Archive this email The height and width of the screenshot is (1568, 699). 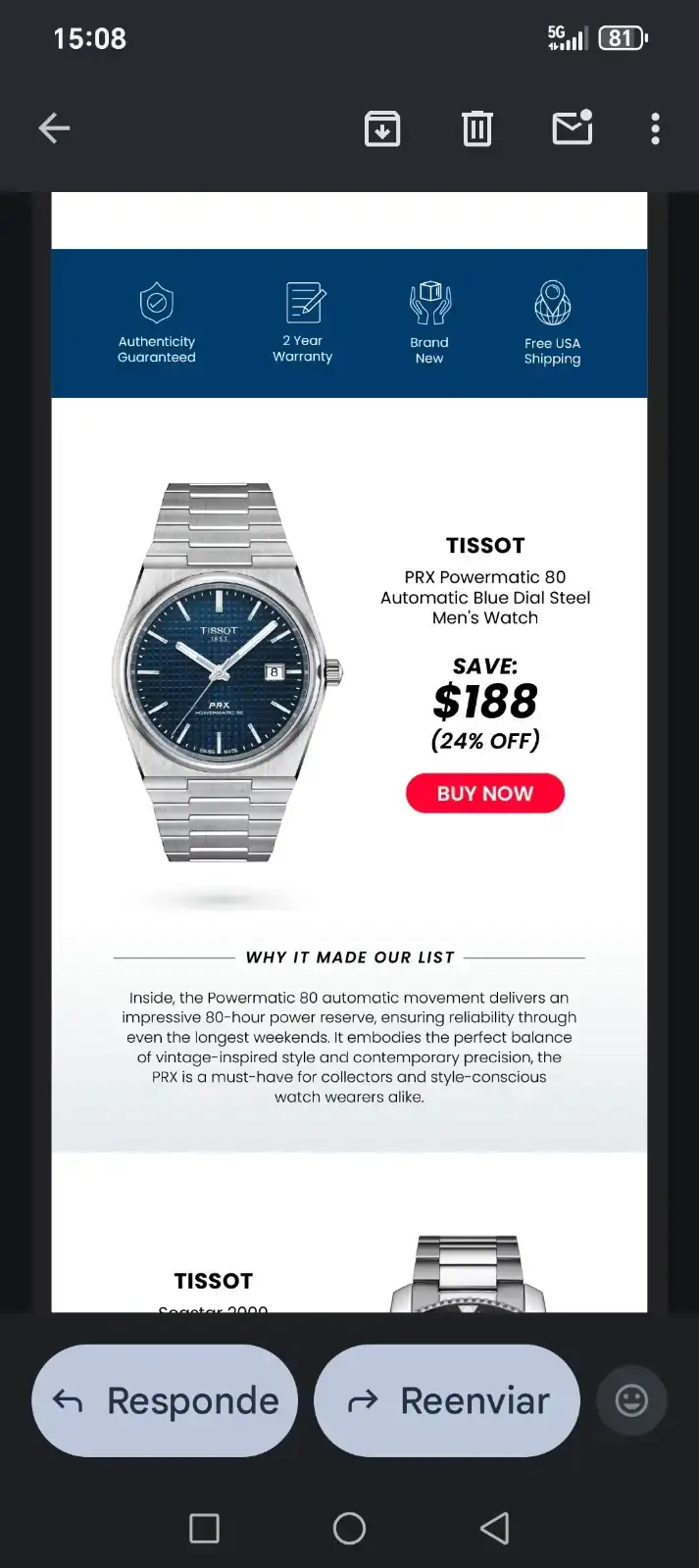tap(381, 128)
